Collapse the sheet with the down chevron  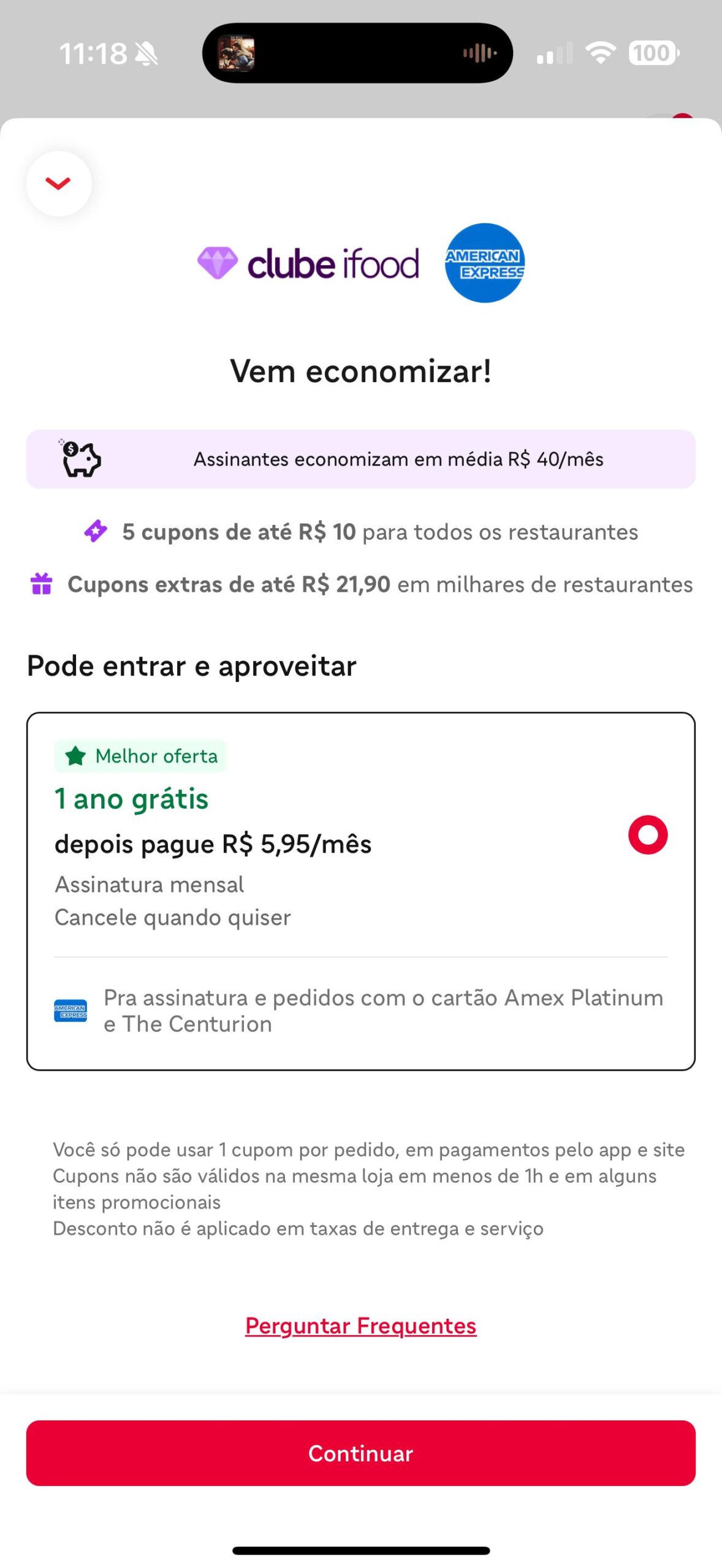point(59,184)
